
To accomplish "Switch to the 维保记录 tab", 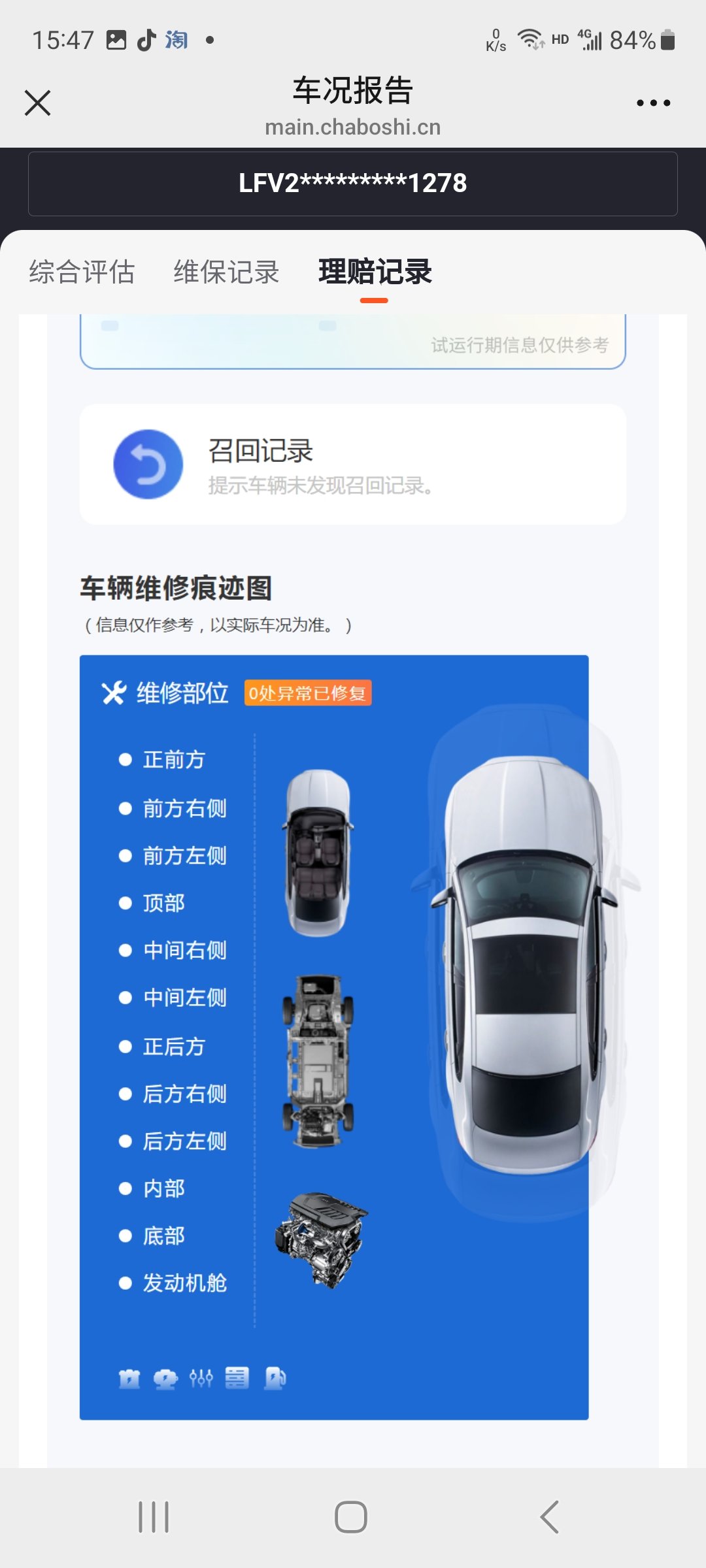I will [x=226, y=272].
